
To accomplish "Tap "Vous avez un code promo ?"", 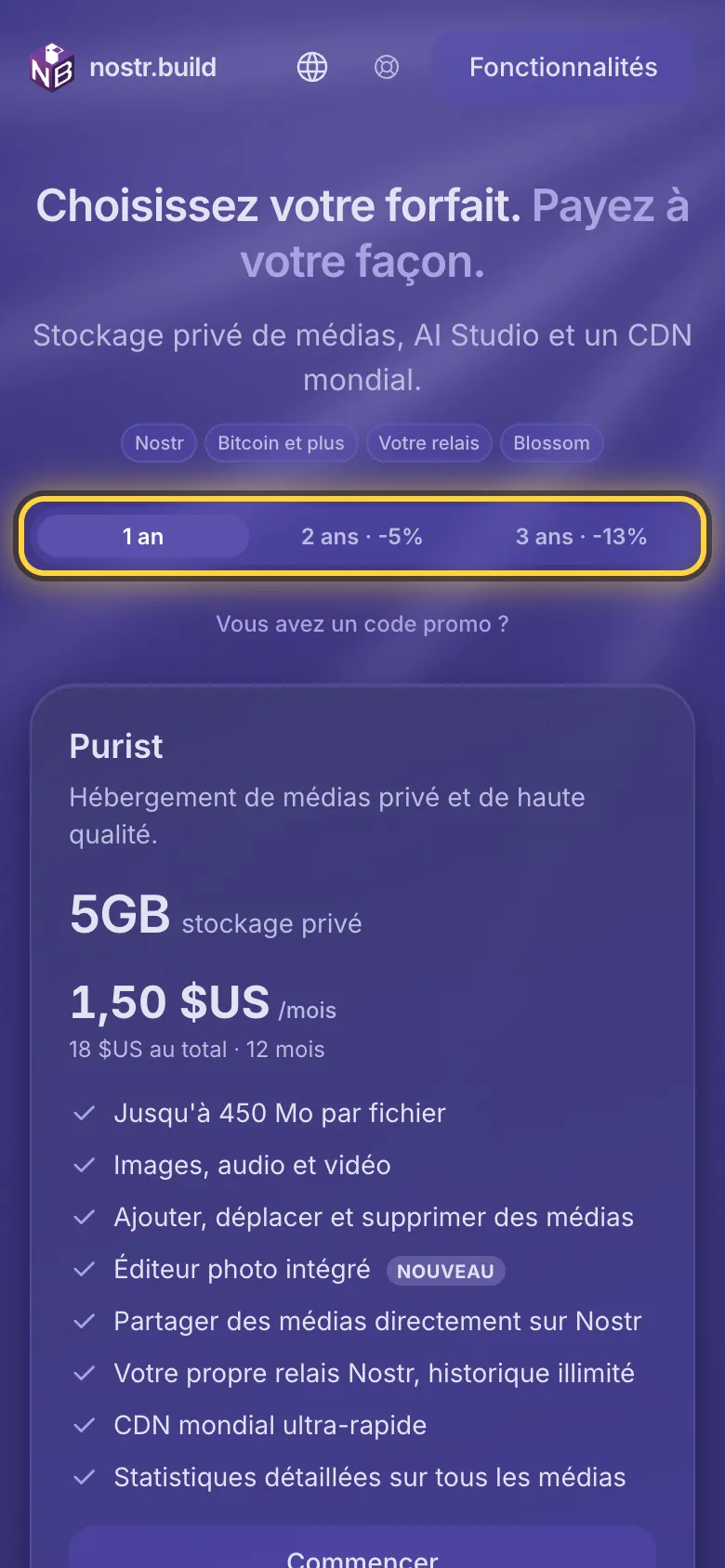I will pyautogui.click(x=362, y=623).
